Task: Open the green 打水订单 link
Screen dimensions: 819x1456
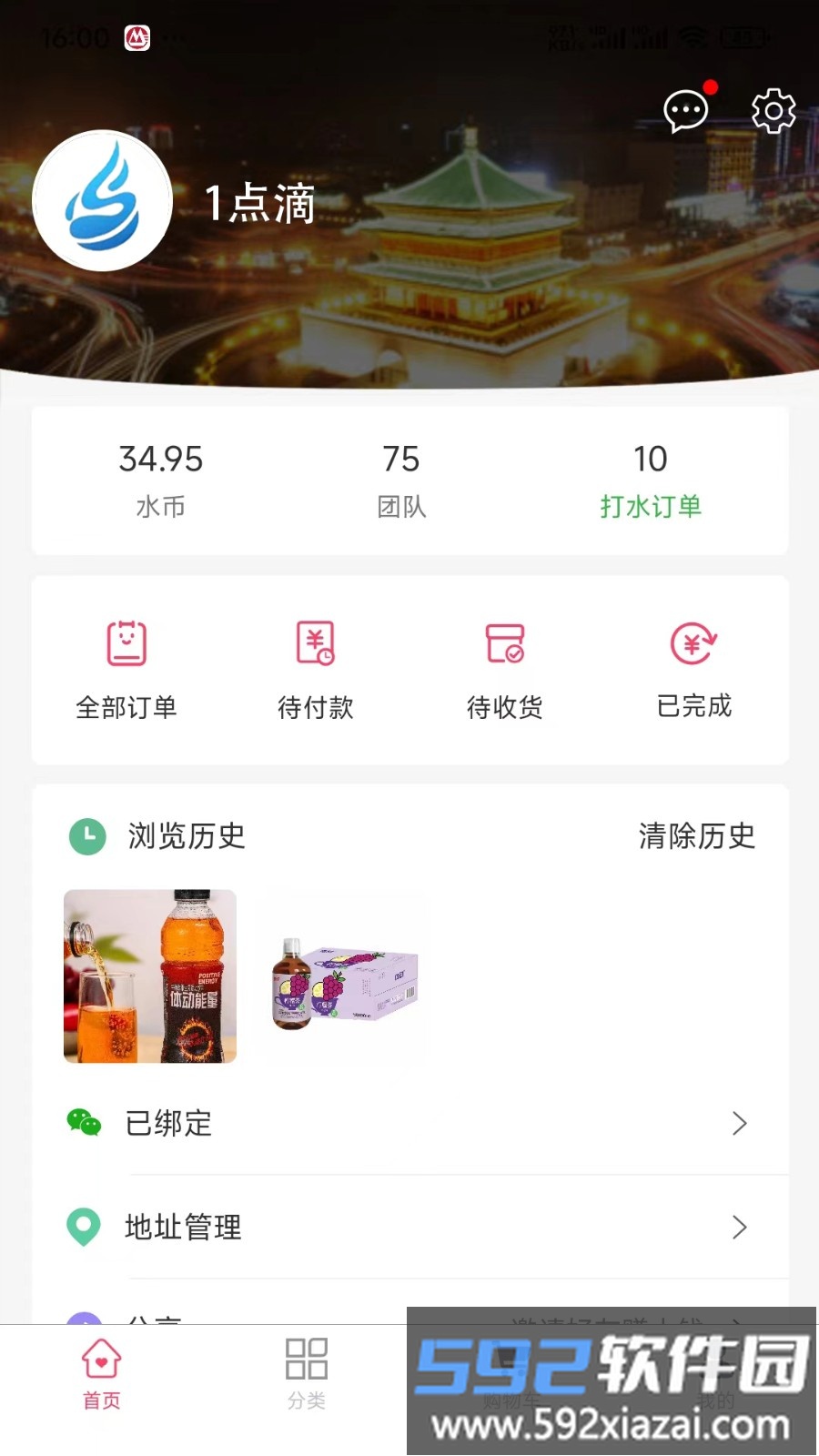Action: point(652,507)
